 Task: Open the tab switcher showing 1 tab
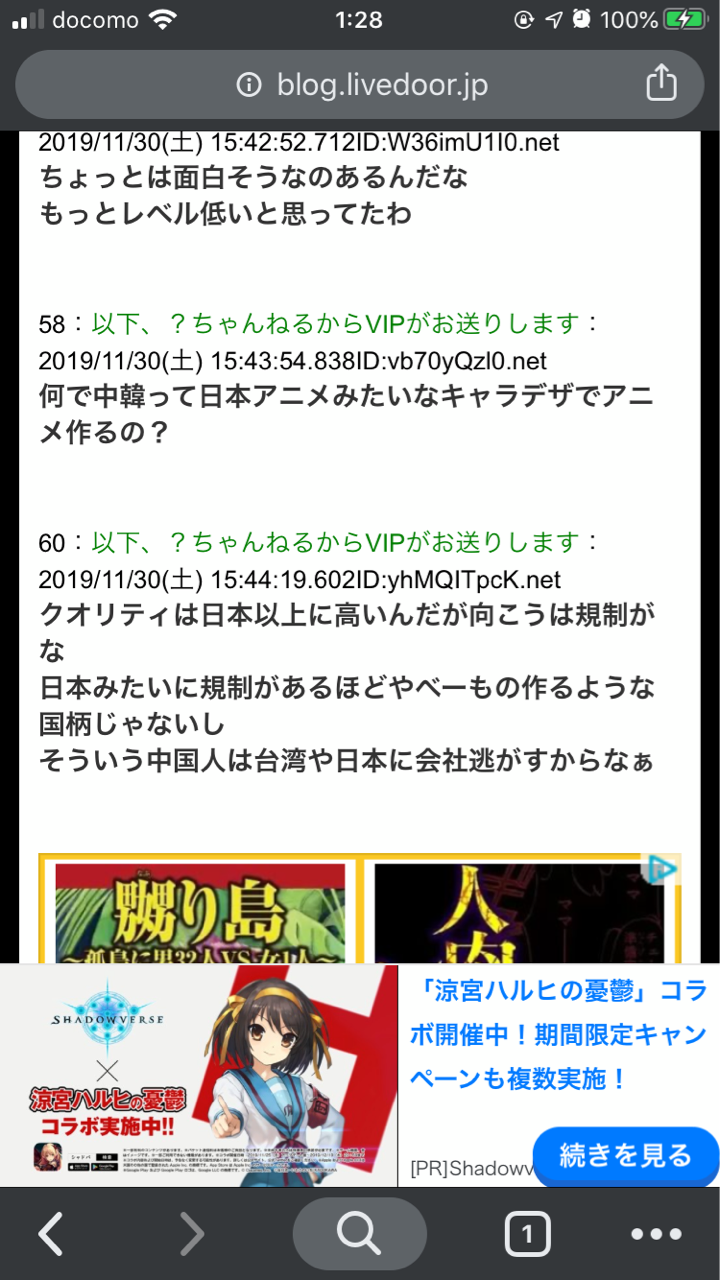(527, 1235)
